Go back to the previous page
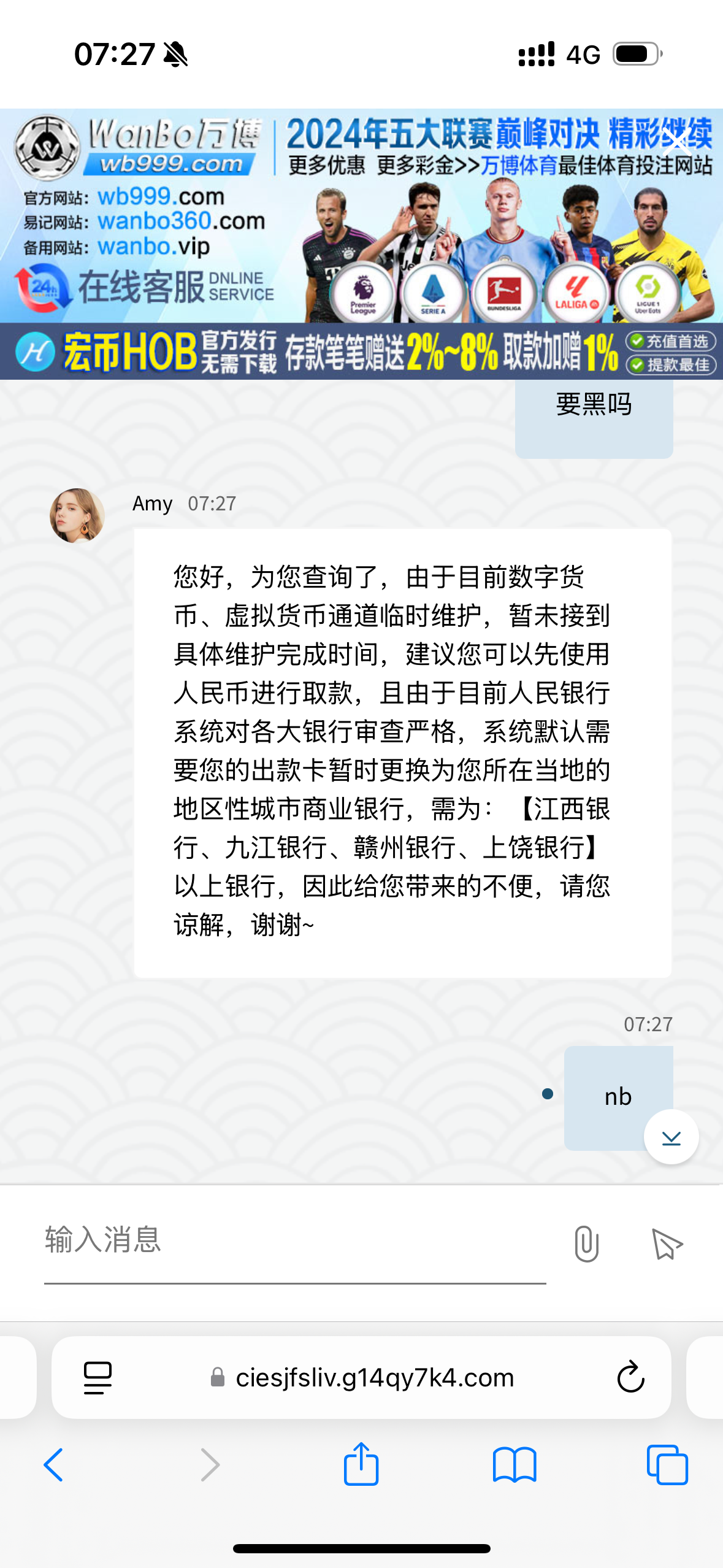Viewport: 723px width, 1568px height. pos(54,1465)
